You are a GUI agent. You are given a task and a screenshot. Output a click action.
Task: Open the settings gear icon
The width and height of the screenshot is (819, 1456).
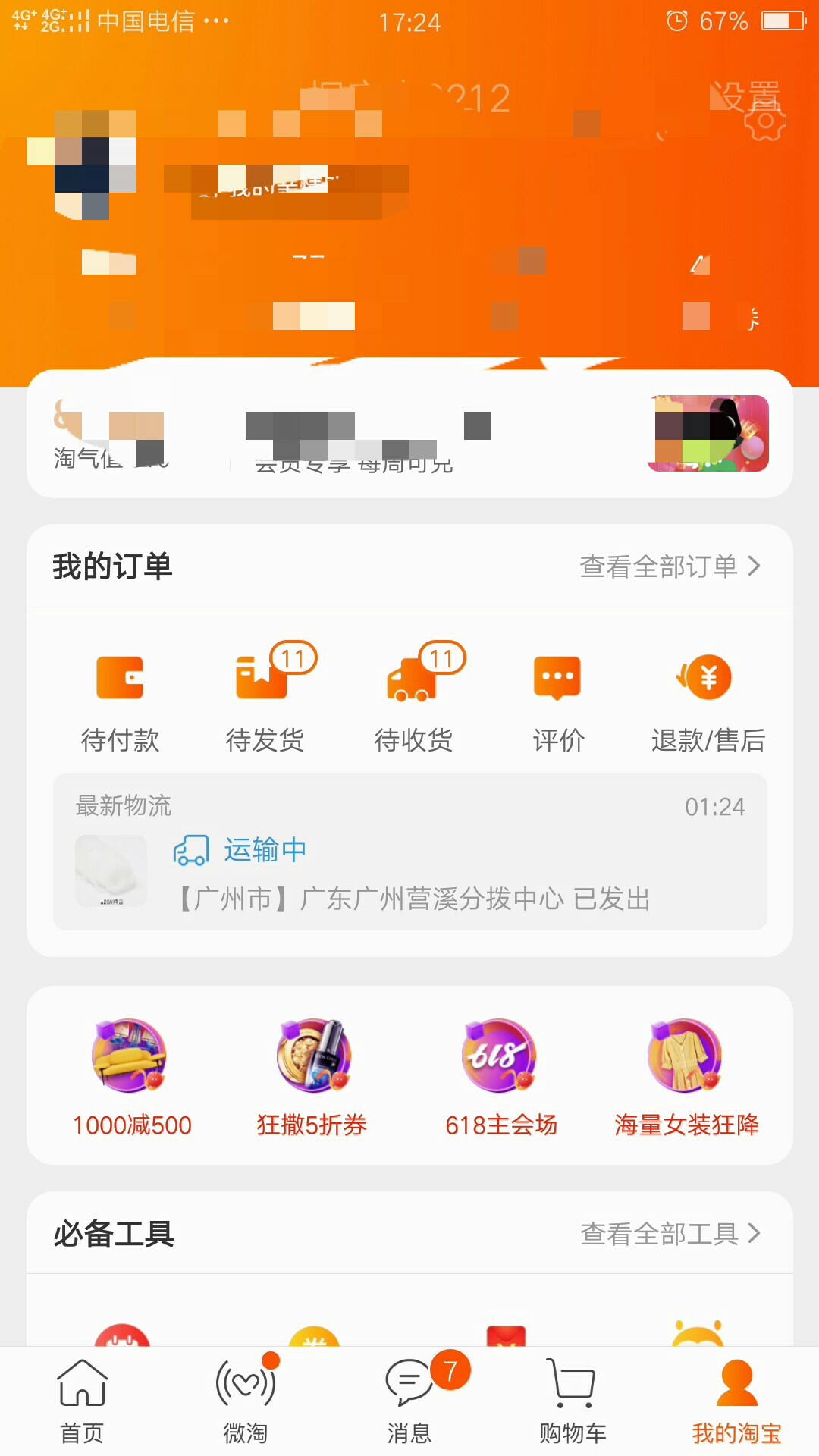764,121
